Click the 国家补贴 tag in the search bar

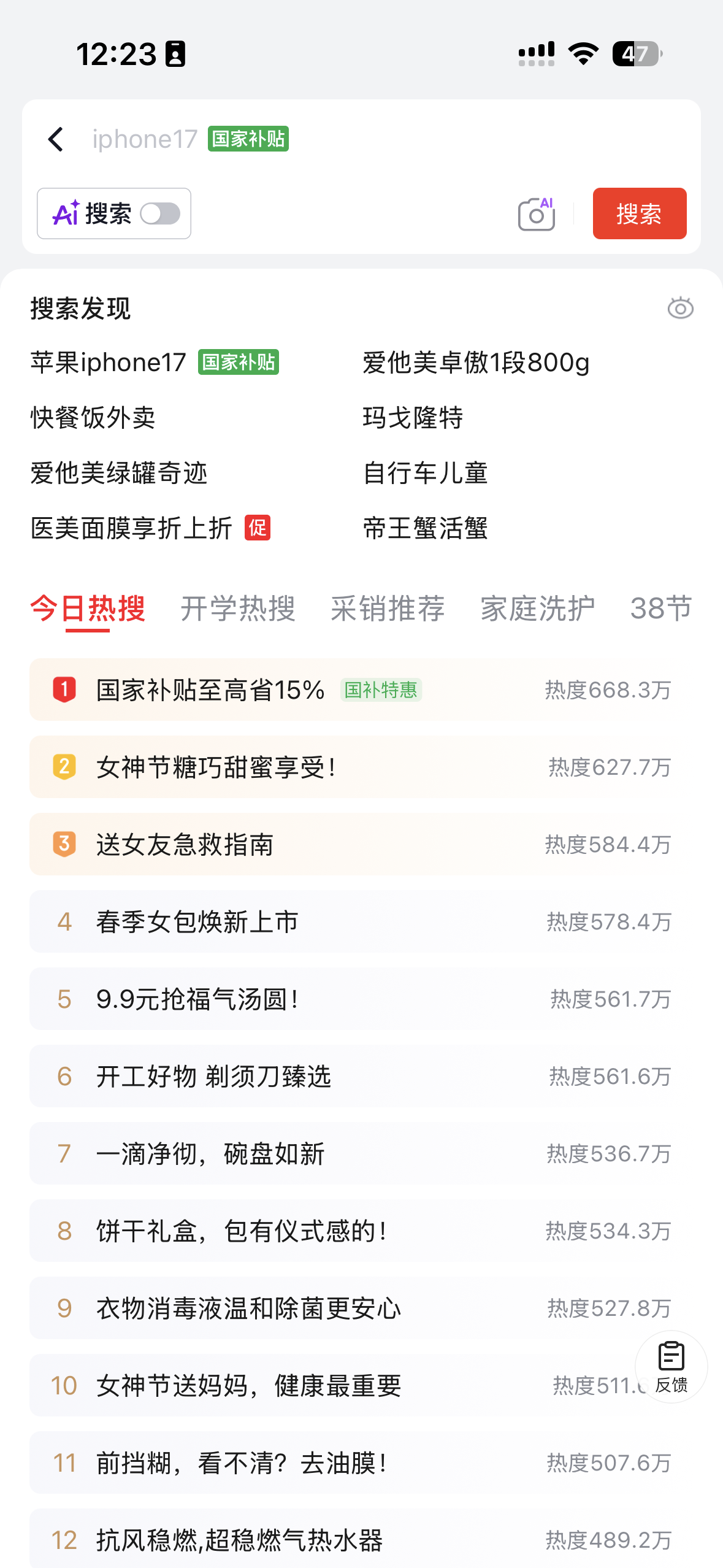coord(248,139)
